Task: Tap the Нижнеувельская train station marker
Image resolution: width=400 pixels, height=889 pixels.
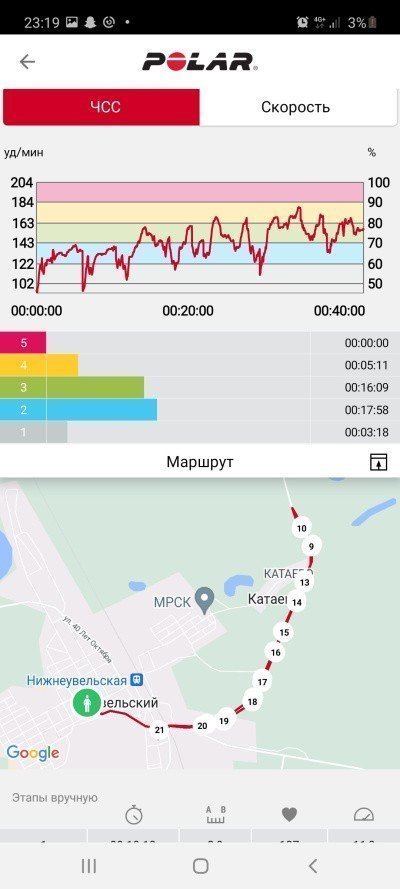Action: (137, 679)
